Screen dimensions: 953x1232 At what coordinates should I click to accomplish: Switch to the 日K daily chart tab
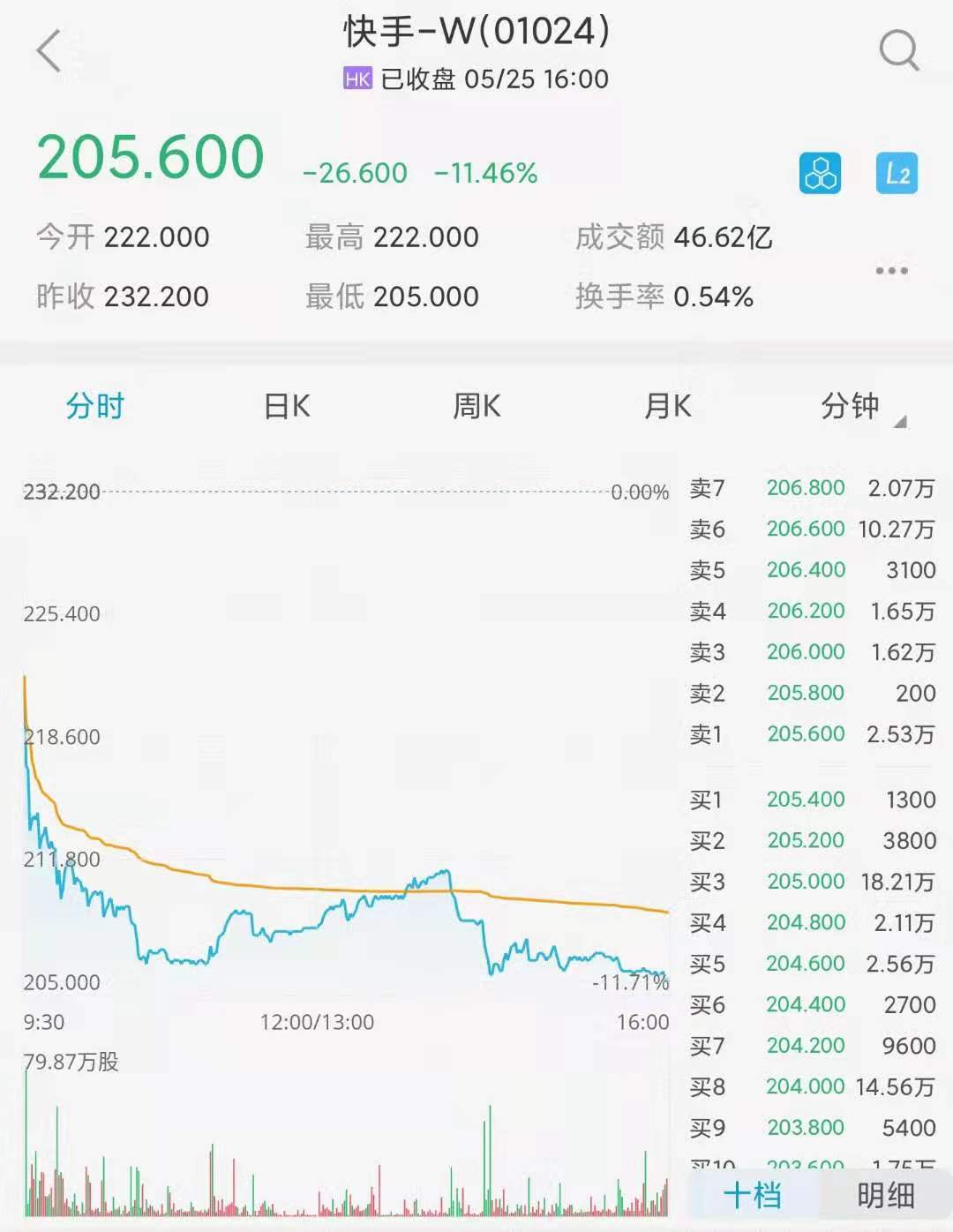282,406
